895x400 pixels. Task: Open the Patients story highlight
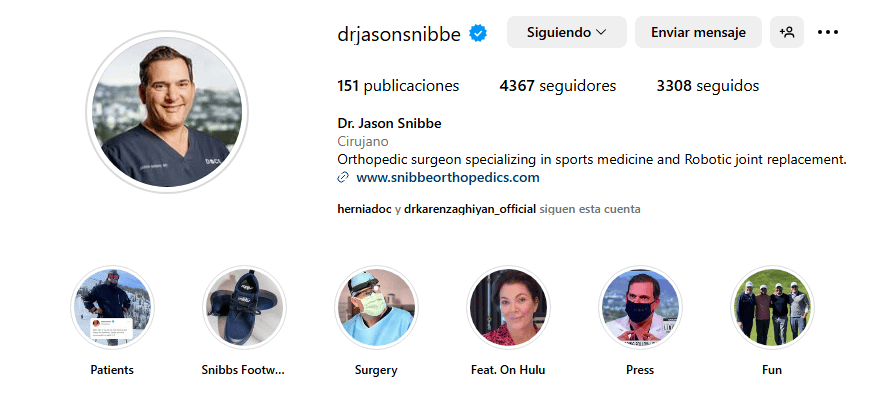pos(112,307)
